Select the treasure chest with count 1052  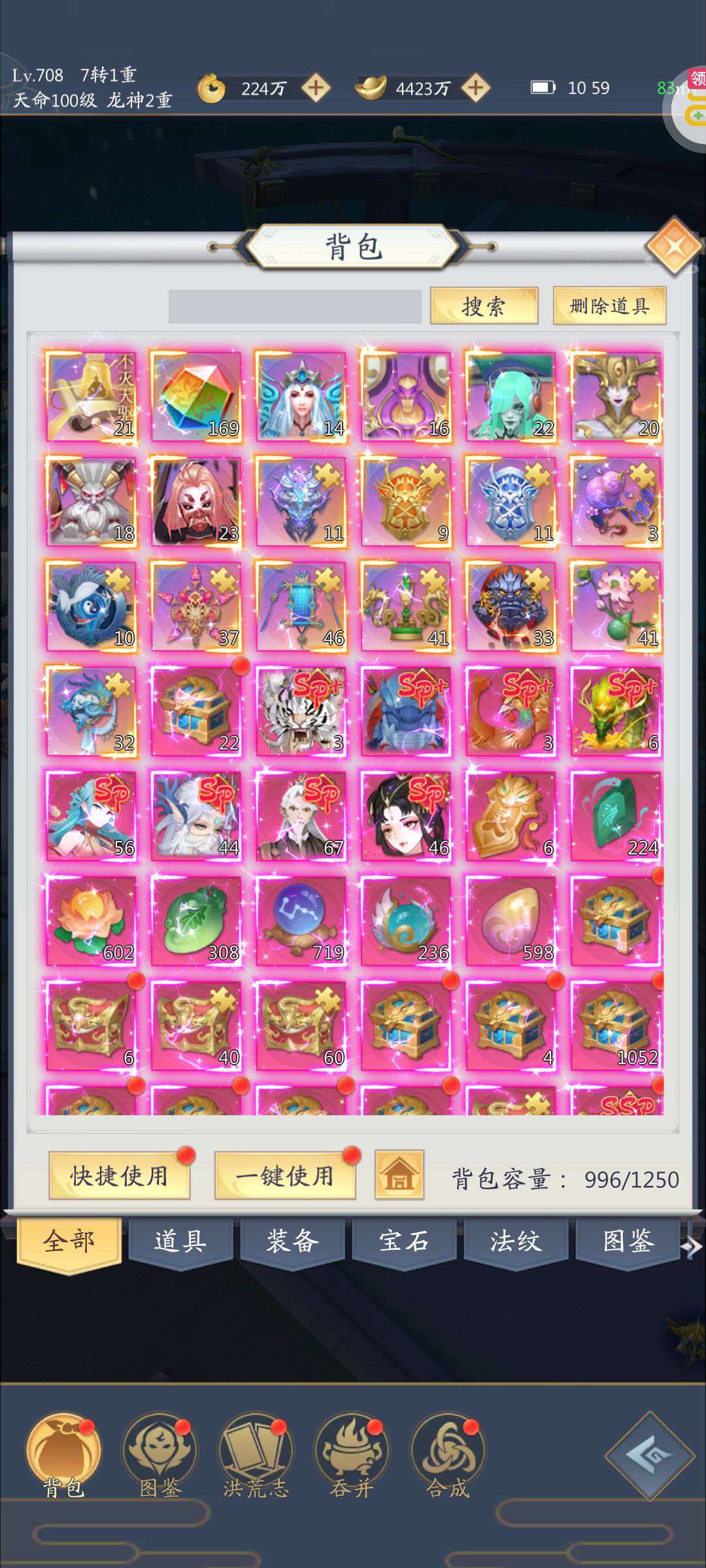(616, 1026)
